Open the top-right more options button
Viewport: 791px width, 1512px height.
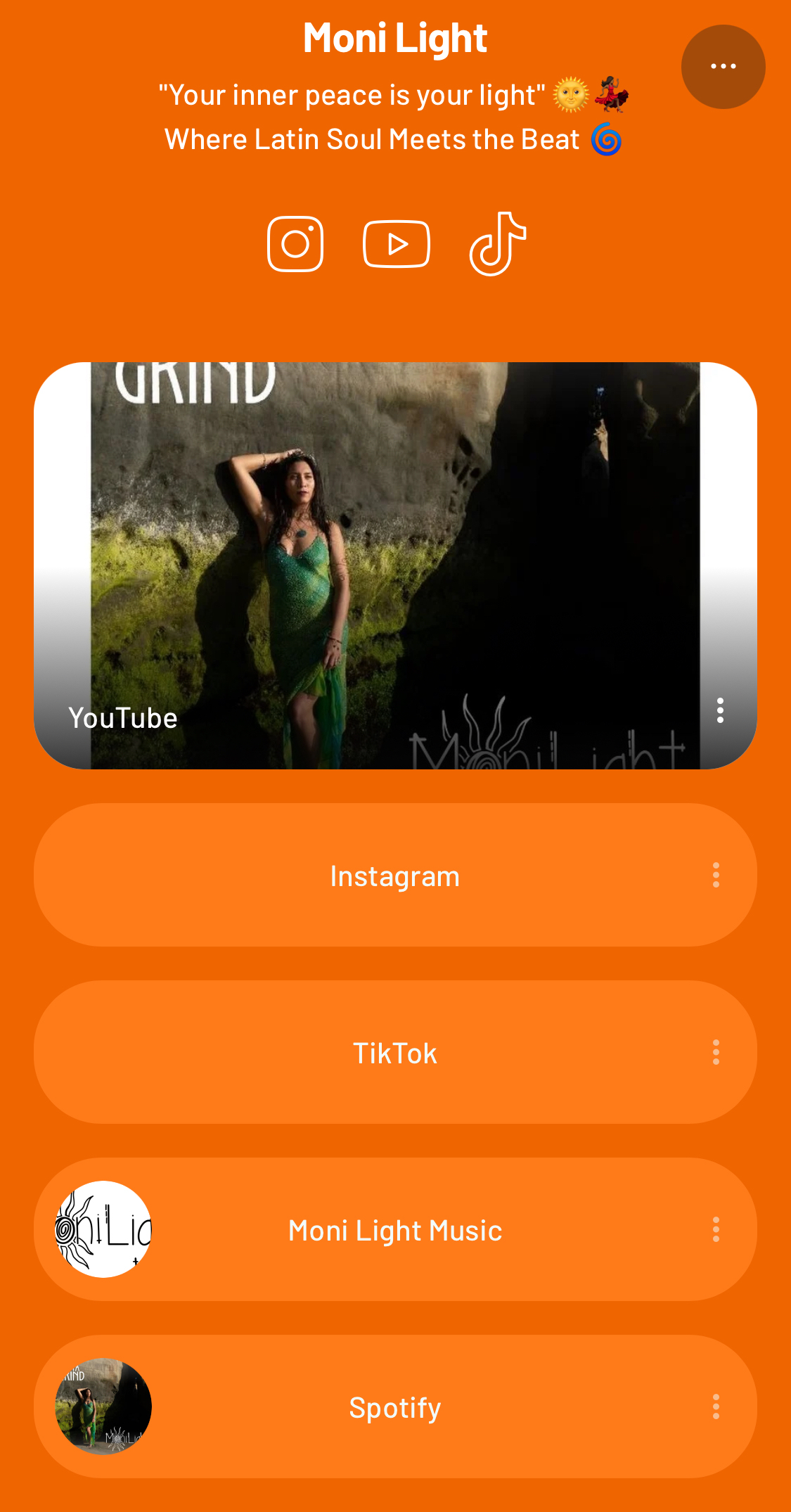coord(723,67)
